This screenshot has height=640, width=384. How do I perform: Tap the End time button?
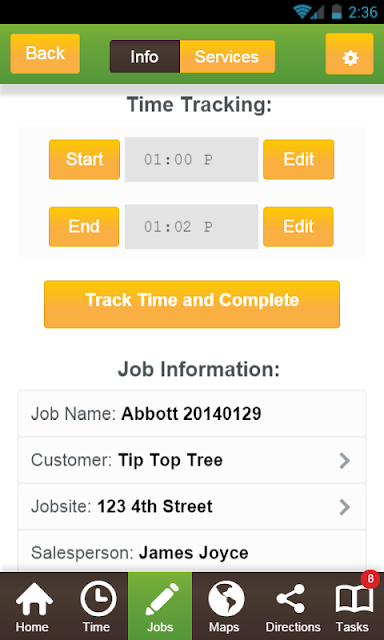pos(84,227)
